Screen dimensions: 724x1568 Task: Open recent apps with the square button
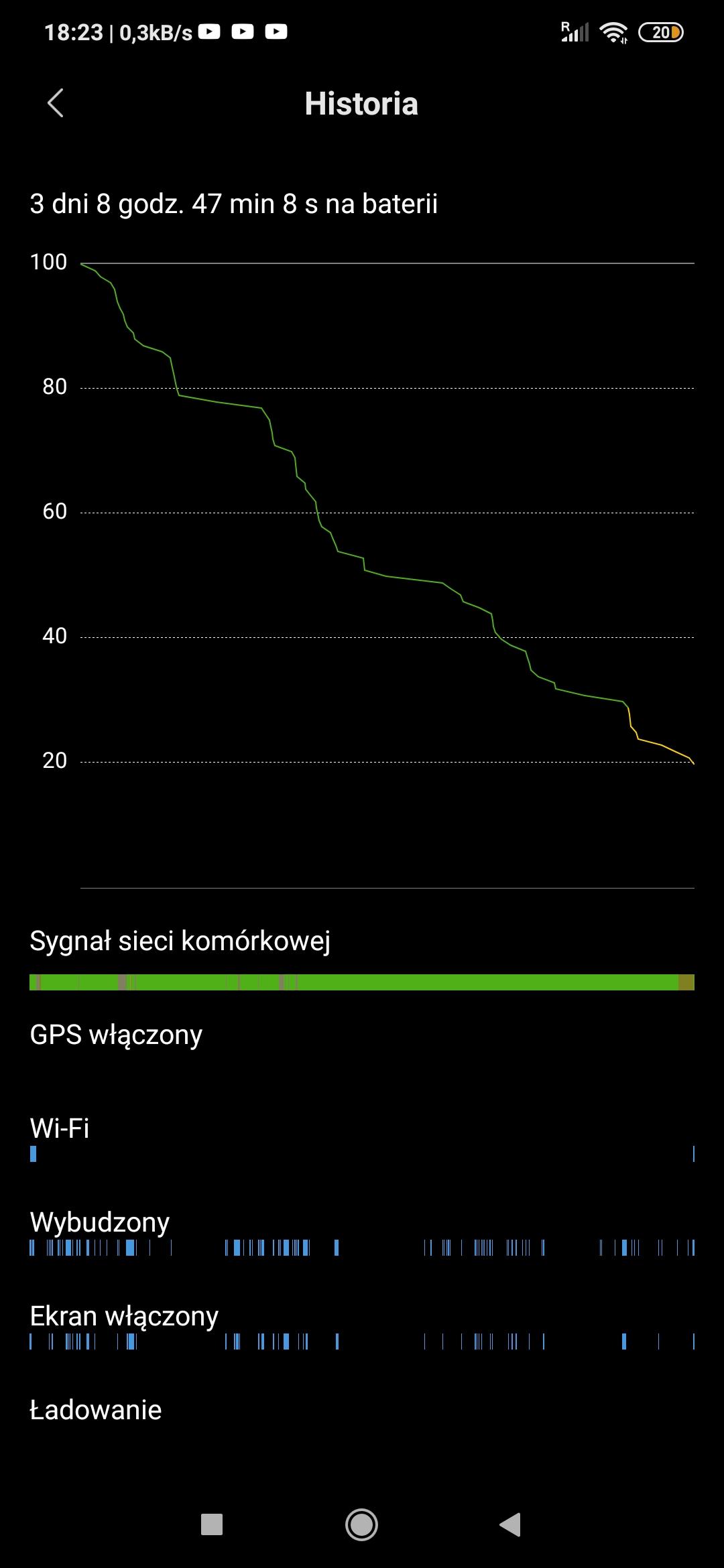pos(212,1524)
